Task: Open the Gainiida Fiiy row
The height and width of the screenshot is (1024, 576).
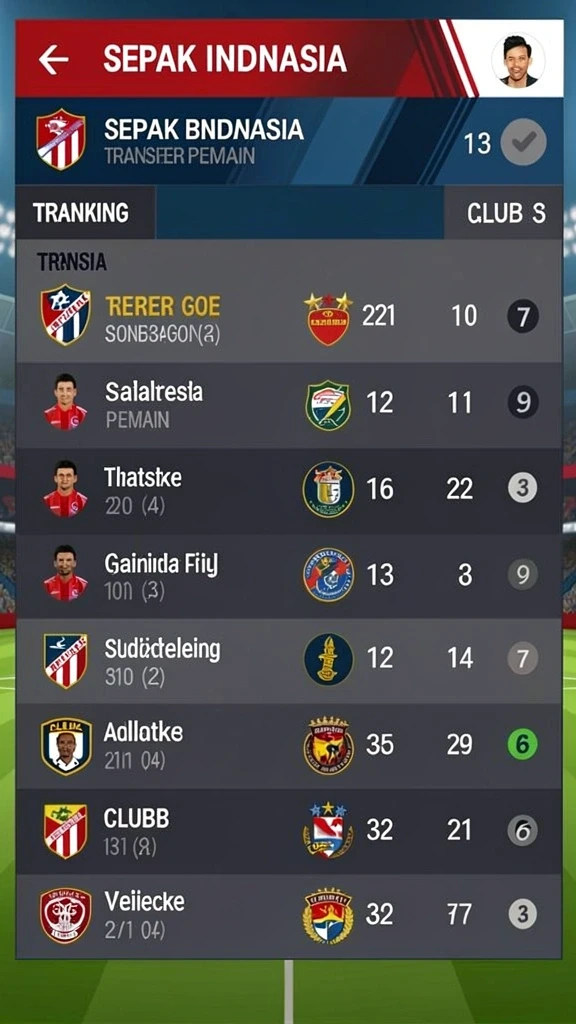Action: point(289,577)
